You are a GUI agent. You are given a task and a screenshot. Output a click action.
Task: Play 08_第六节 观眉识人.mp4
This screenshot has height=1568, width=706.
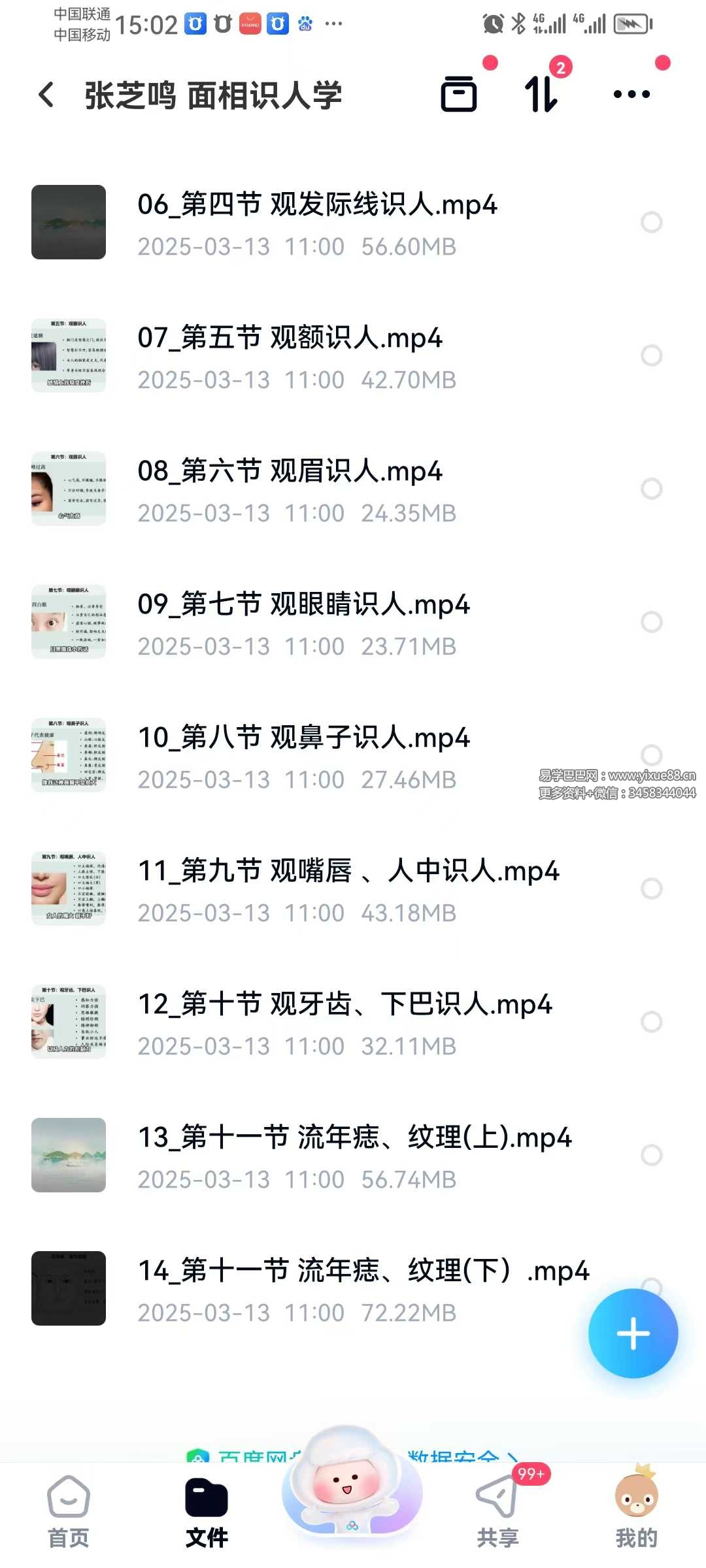(x=290, y=489)
